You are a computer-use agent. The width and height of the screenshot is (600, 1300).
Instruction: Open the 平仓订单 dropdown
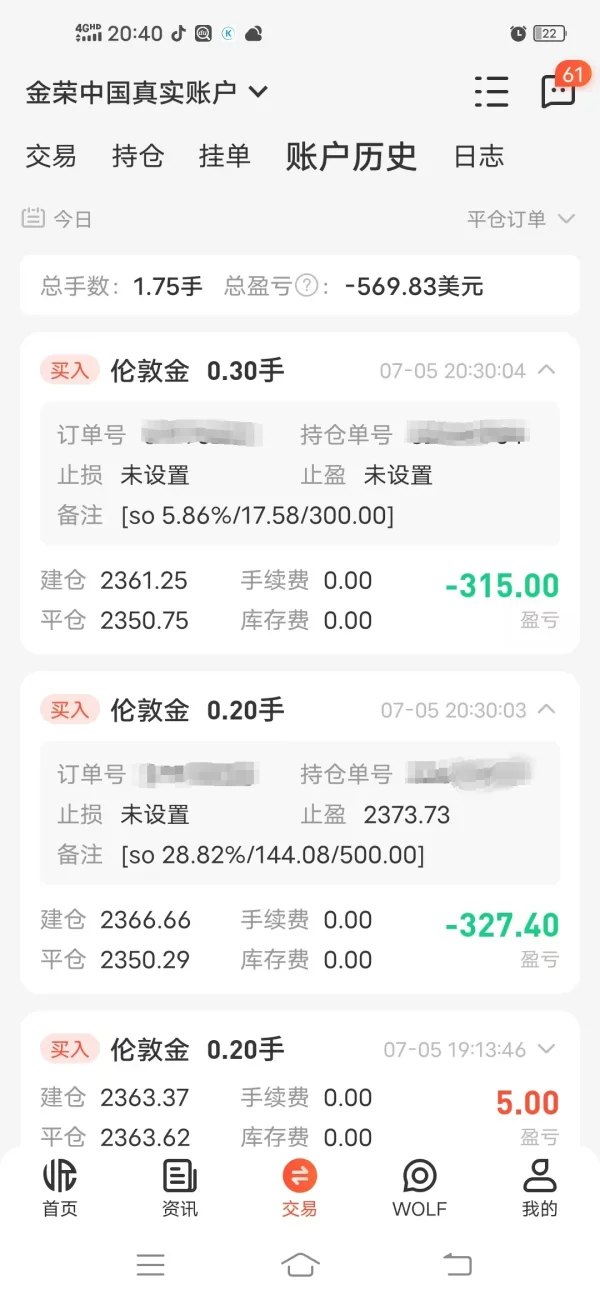tap(521, 218)
